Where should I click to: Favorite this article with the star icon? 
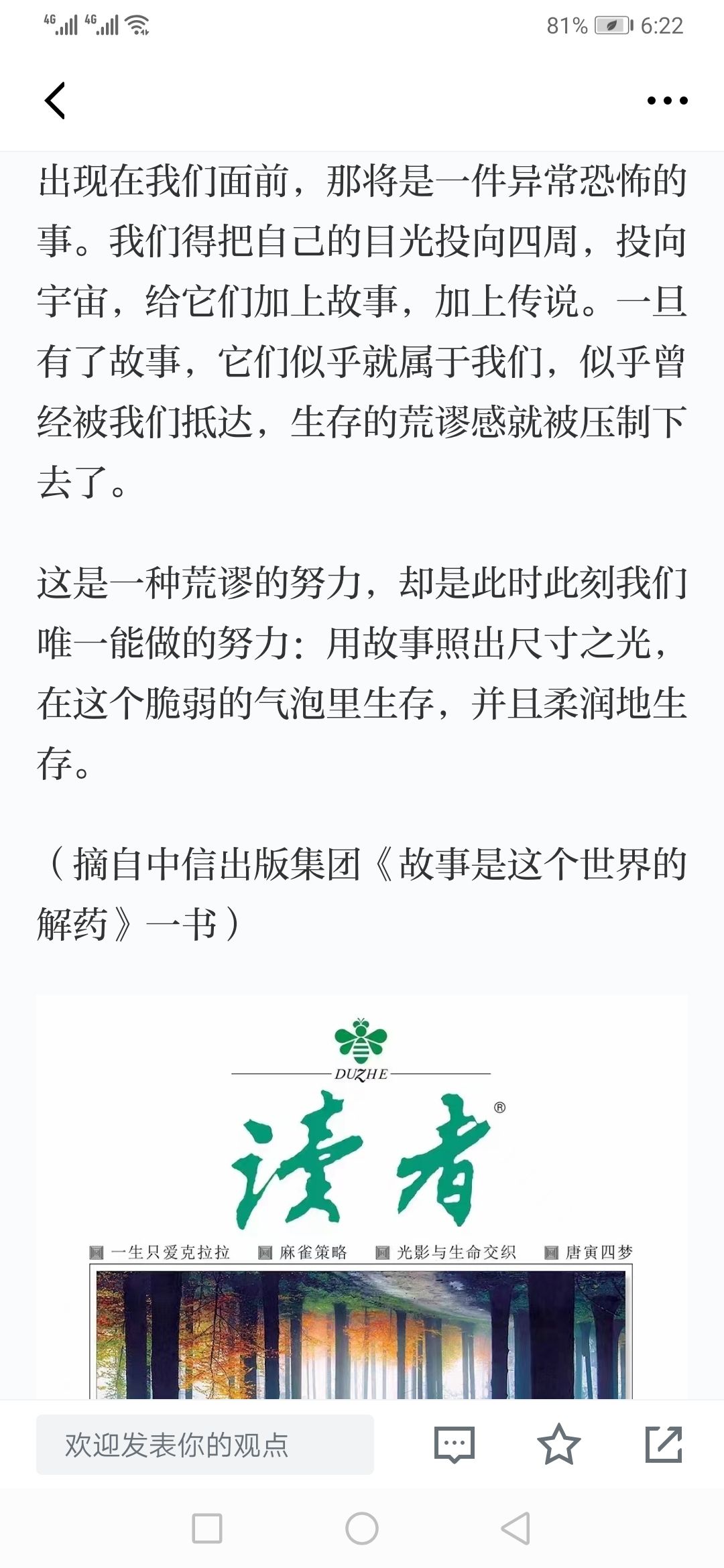(x=558, y=1444)
